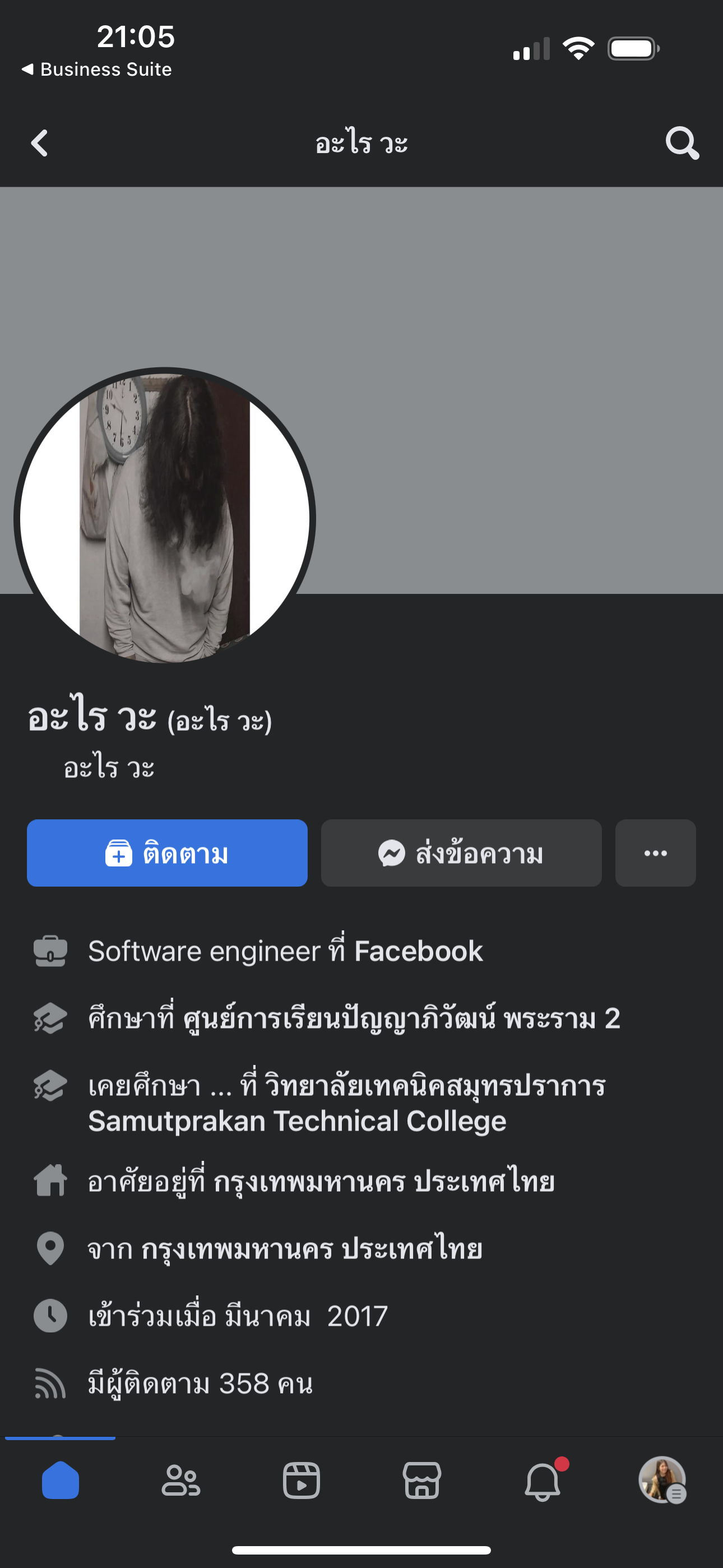Screen dimensions: 723x1568
Task: View the profile picture
Action: (x=164, y=518)
